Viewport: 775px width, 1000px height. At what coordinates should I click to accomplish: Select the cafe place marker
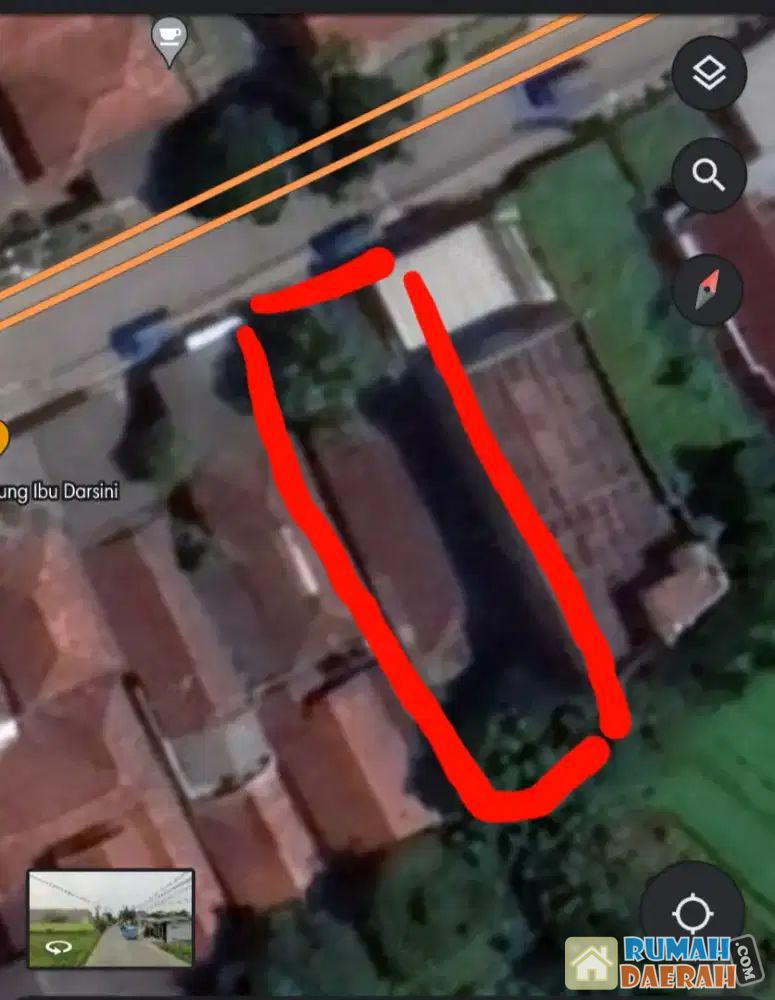[169, 39]
